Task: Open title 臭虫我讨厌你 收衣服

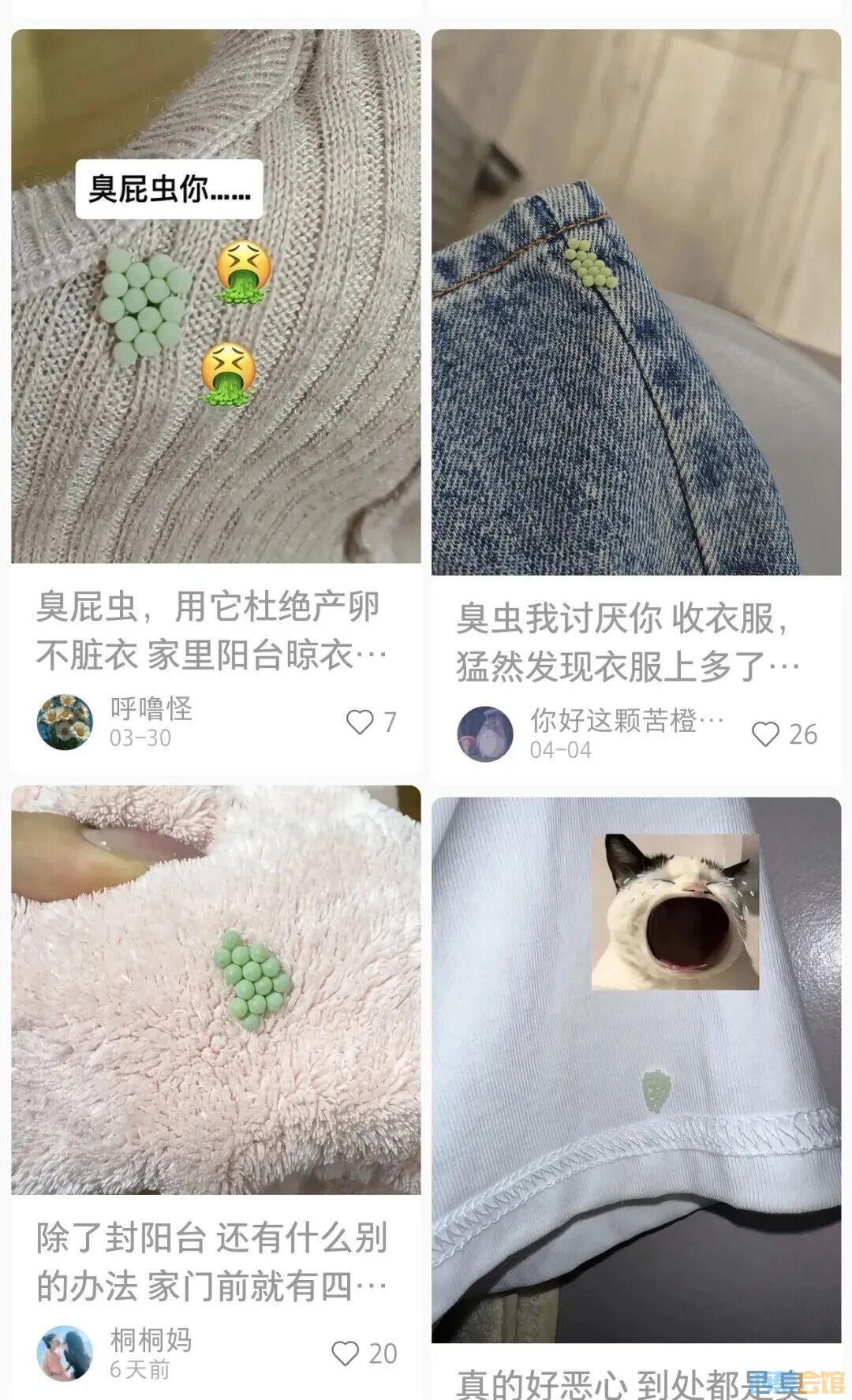Action: click(x=627, y=643)
